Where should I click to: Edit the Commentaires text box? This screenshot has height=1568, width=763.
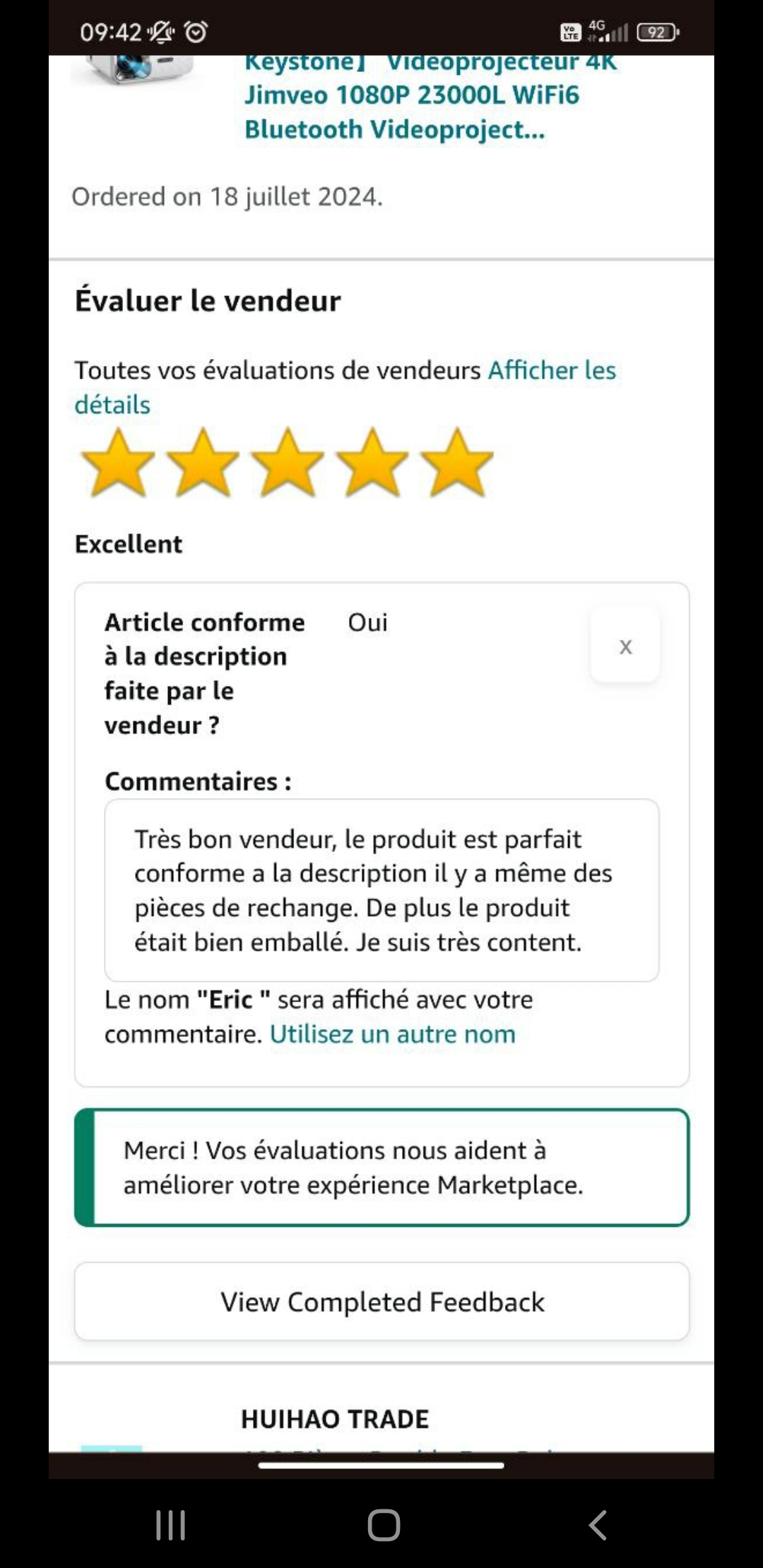coord(381,890)
